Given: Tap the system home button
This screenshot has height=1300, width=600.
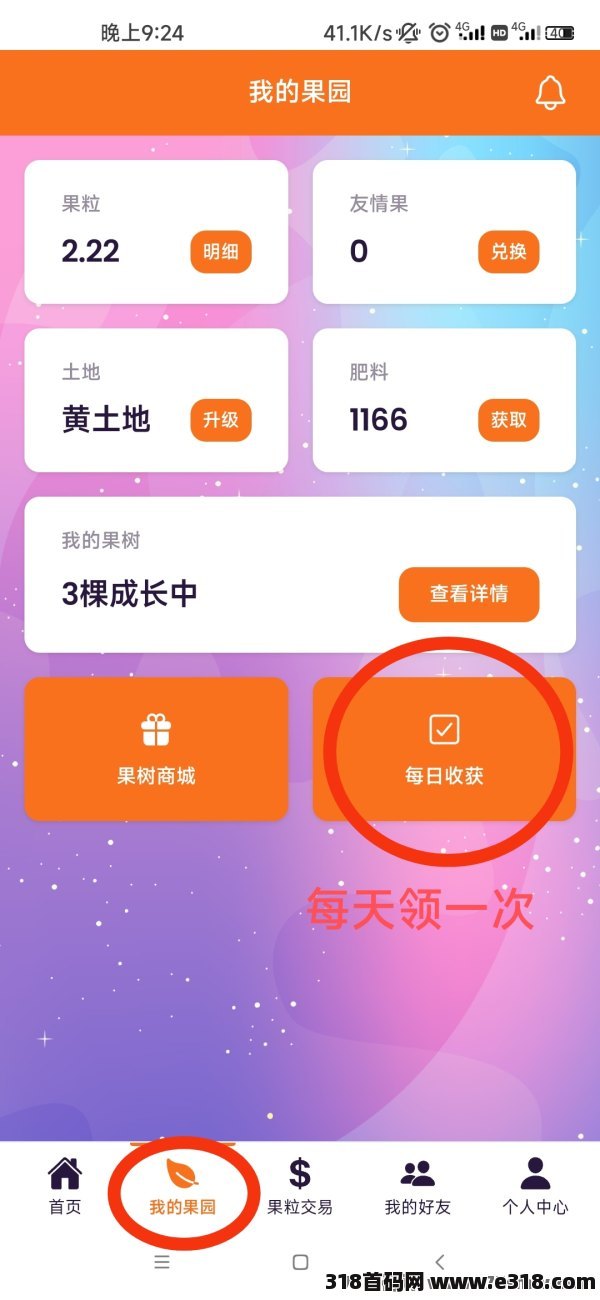Looking at the screenshot, I should point(300,1263).
